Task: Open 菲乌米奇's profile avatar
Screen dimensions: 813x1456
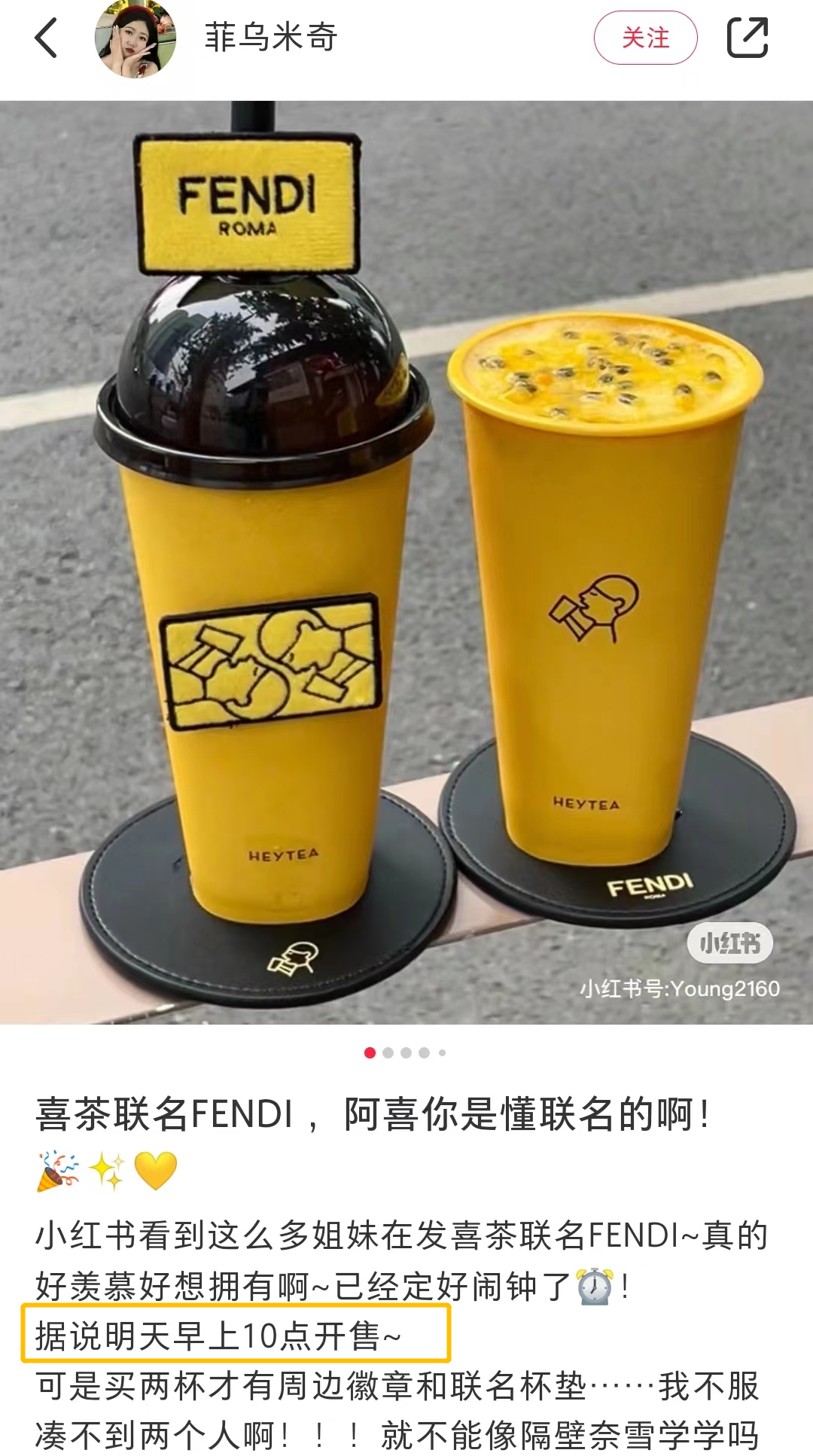Action: tap(135, 39)
